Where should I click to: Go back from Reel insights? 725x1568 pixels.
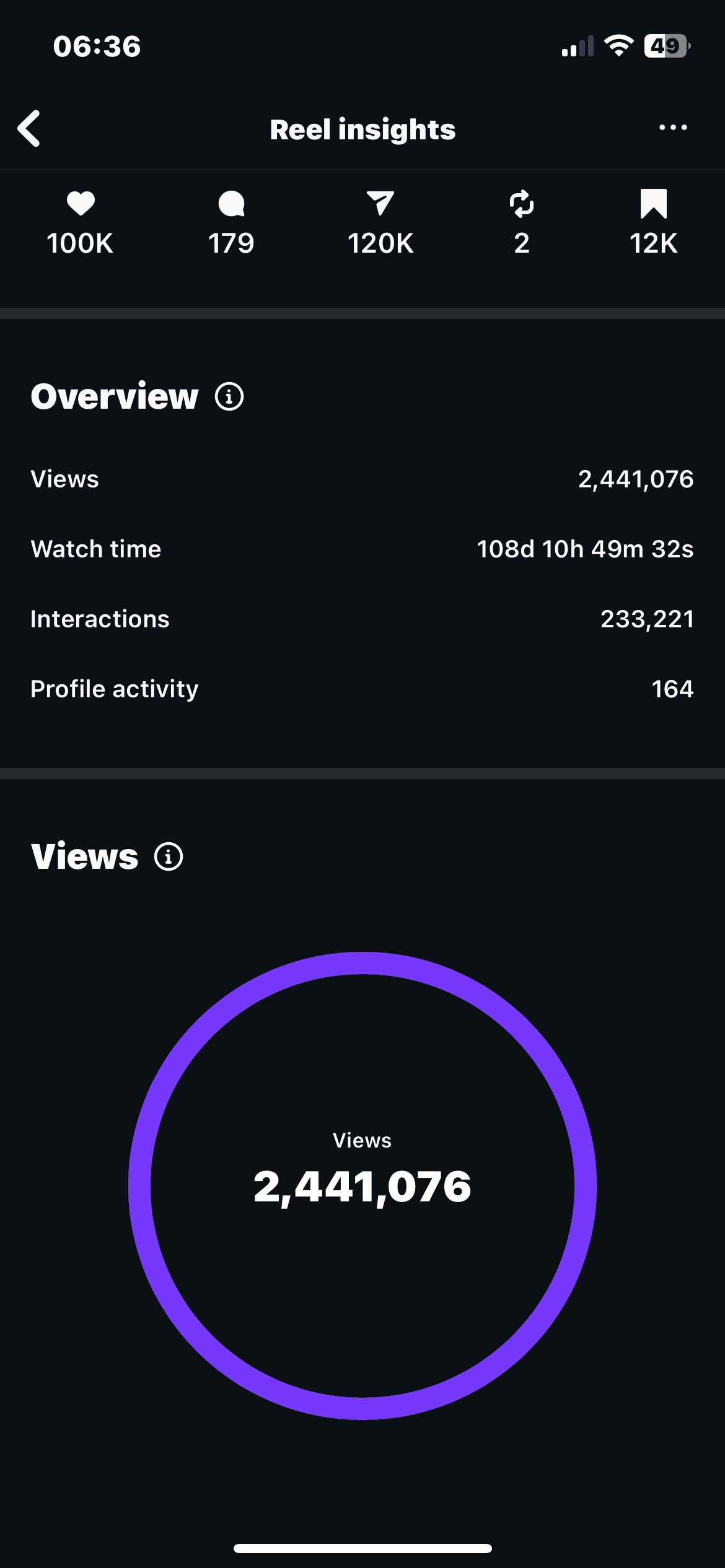29,129
